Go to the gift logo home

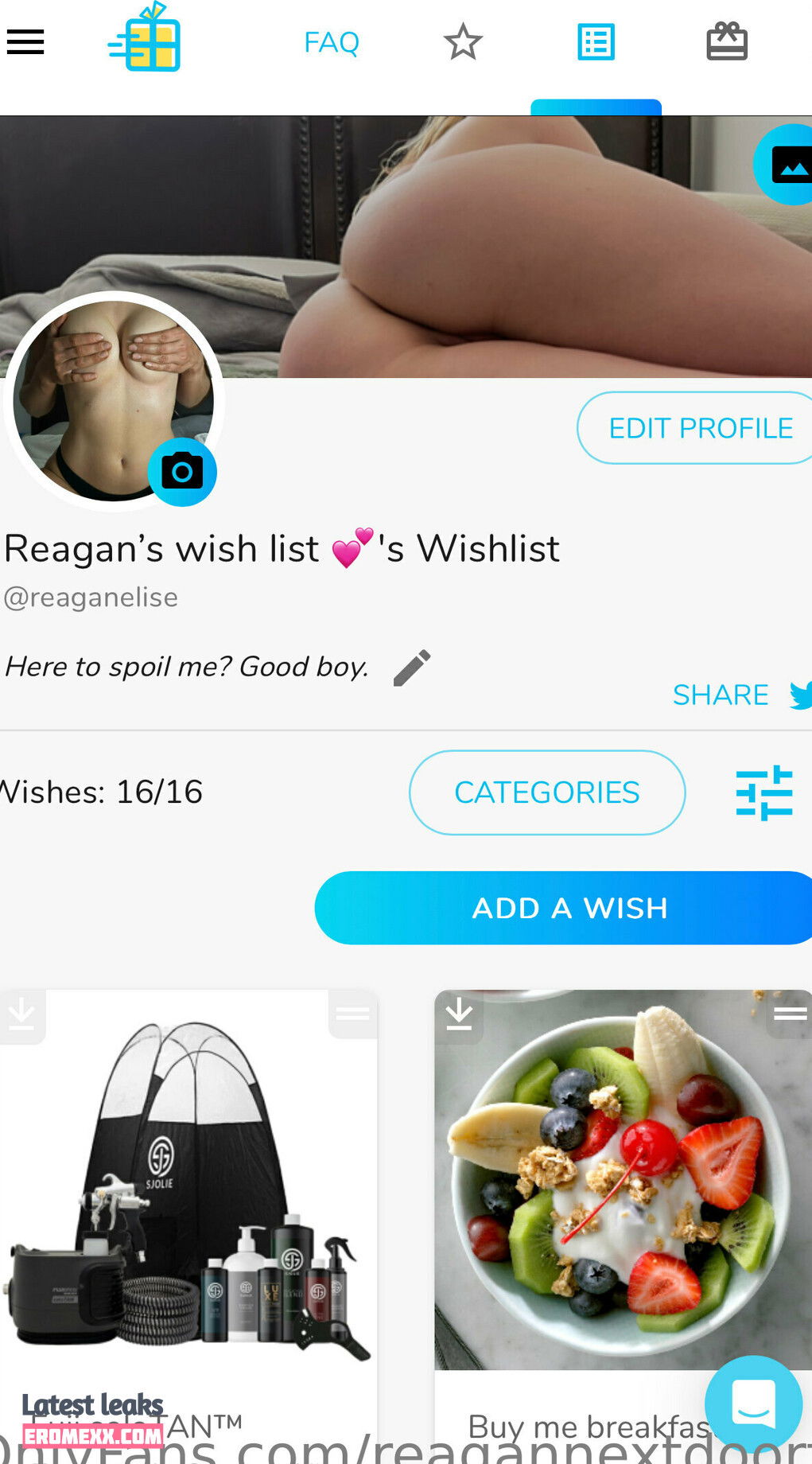pyautogui.click(x=146, y=40)
